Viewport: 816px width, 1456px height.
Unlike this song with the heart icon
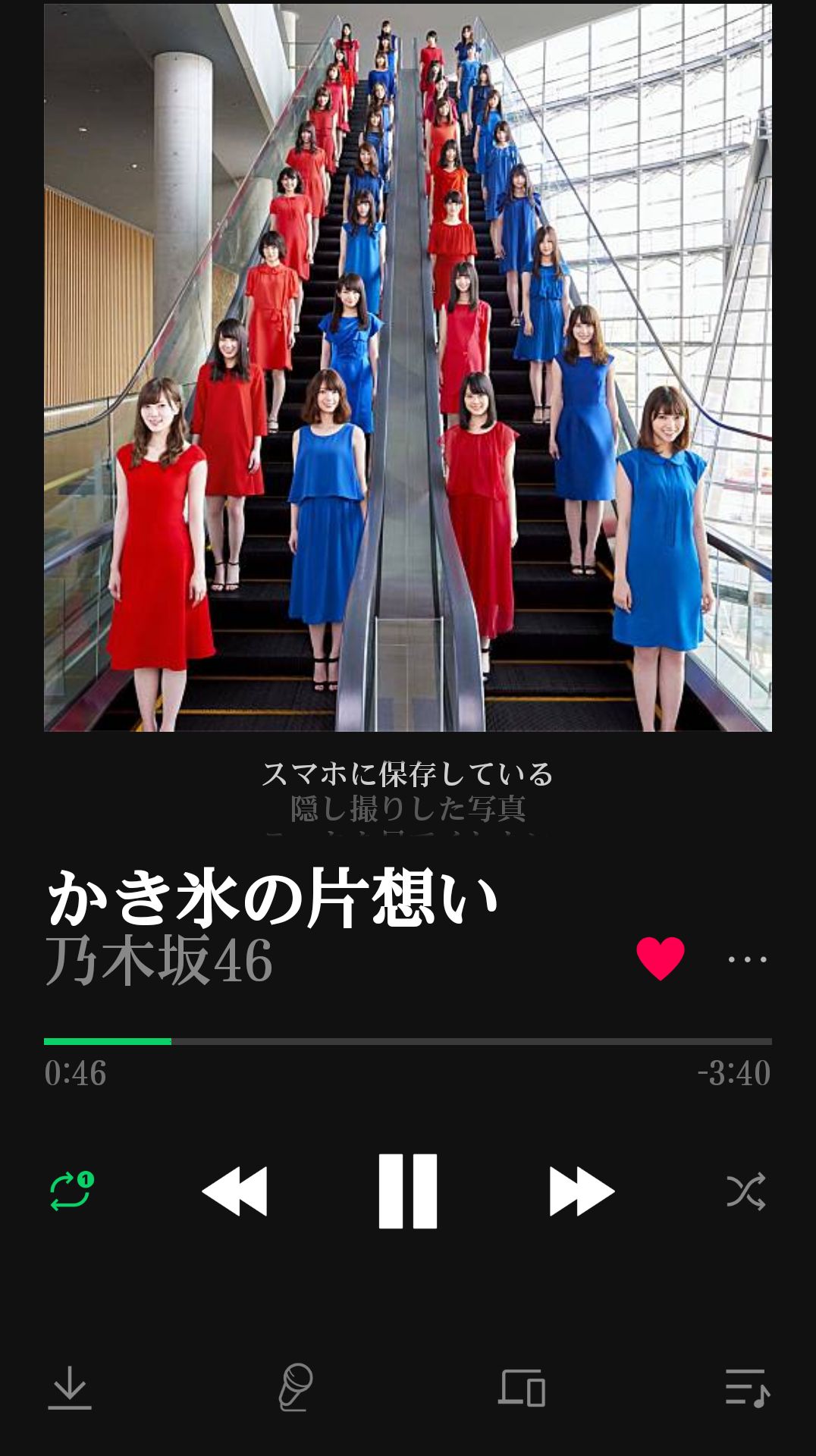pyautogui.click(x=660, y=959)
